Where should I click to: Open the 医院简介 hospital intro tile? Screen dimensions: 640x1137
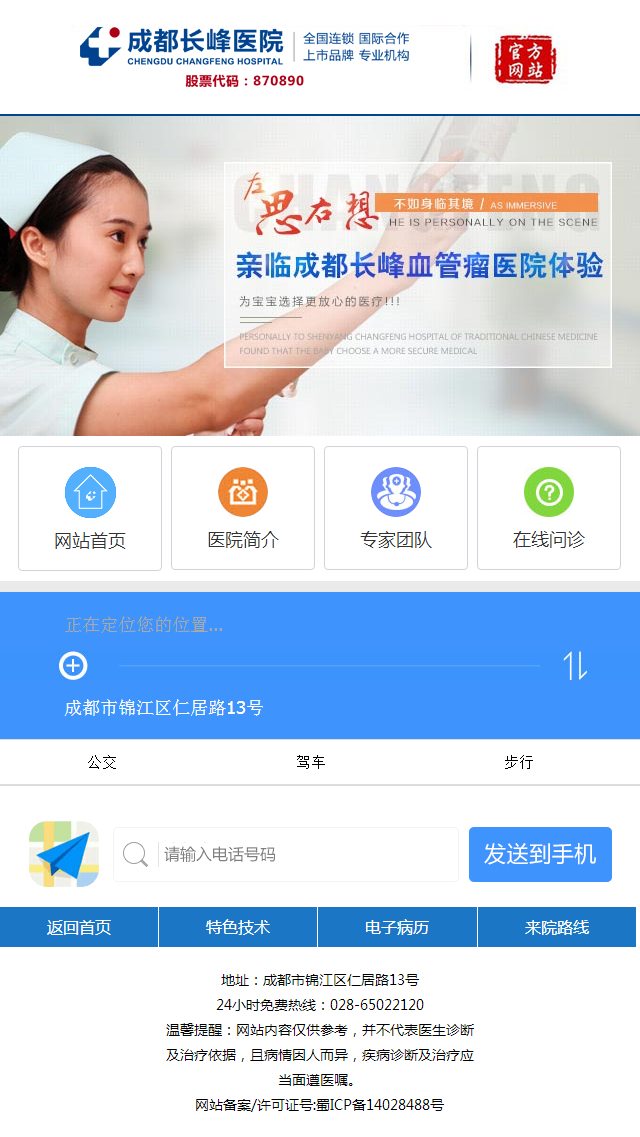(x=243, y=508)
